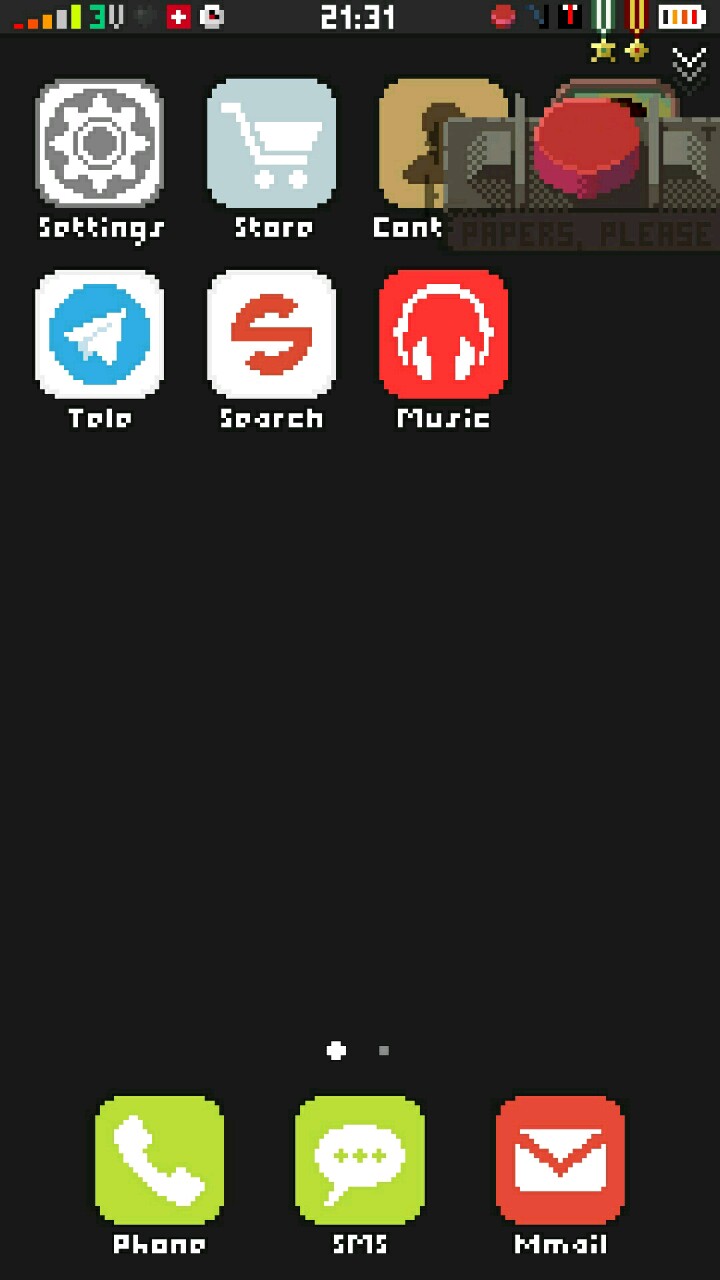Open the Search app

(x=271, y=334)
